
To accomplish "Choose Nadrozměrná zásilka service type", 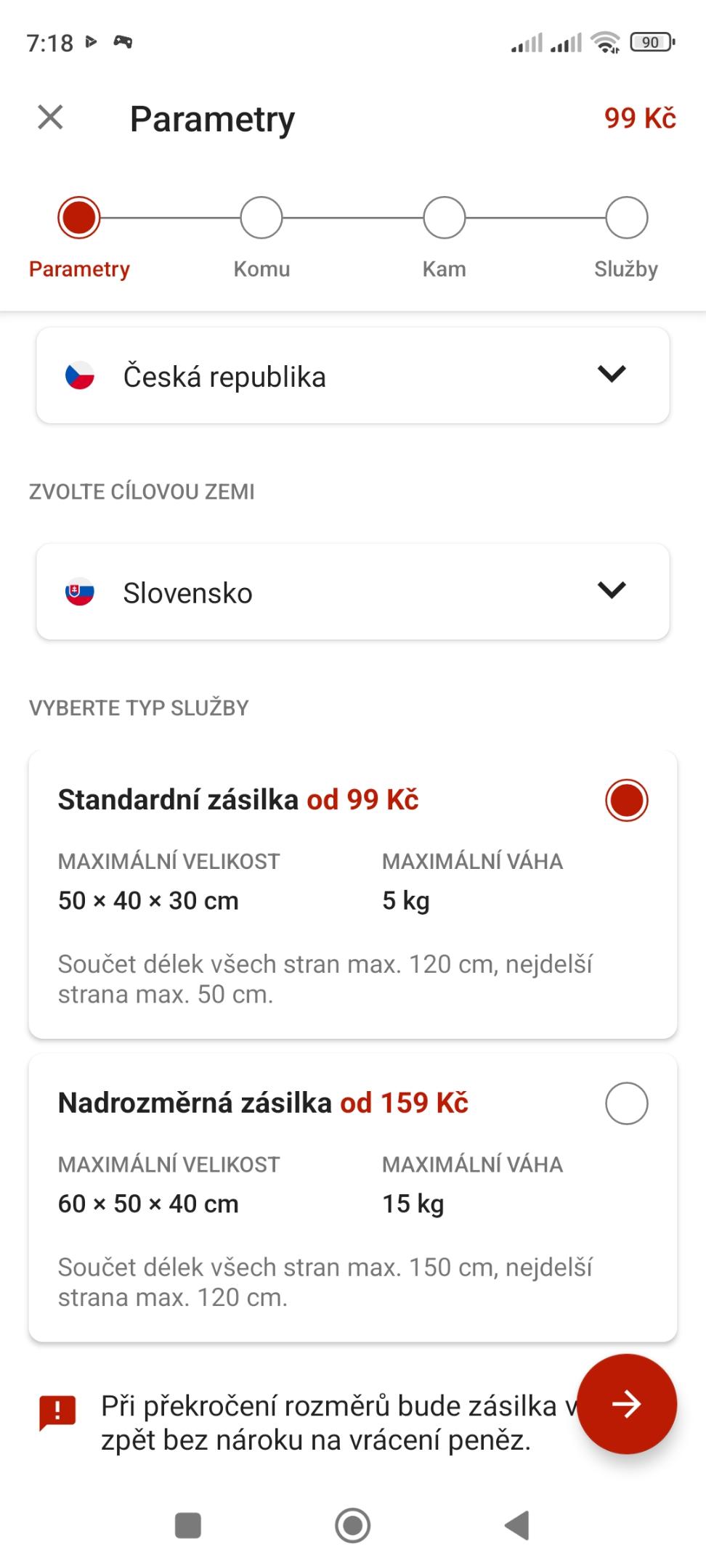I will (626, 1103).
